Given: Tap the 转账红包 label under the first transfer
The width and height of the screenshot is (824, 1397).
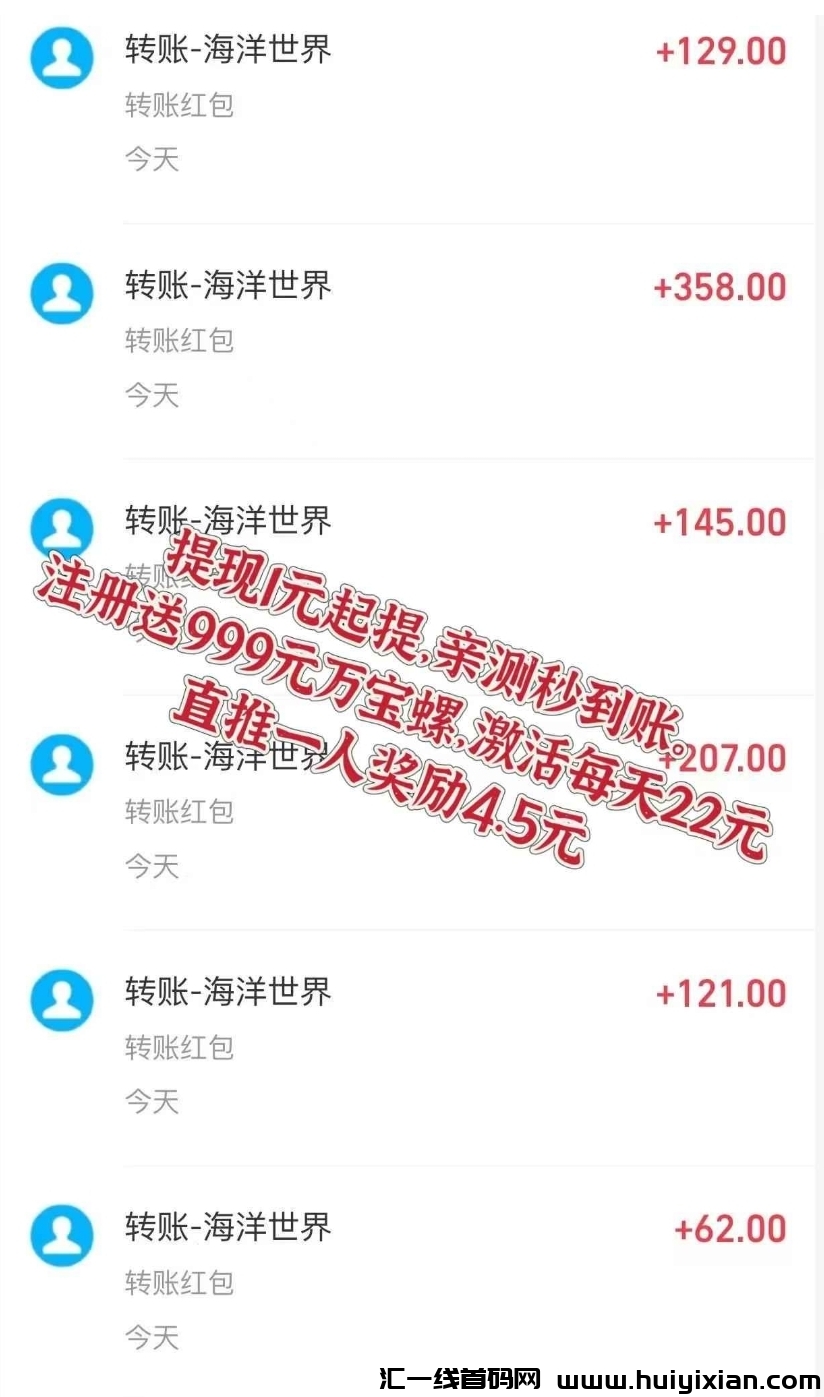Looking at the screenshot, I should (178, 106).
